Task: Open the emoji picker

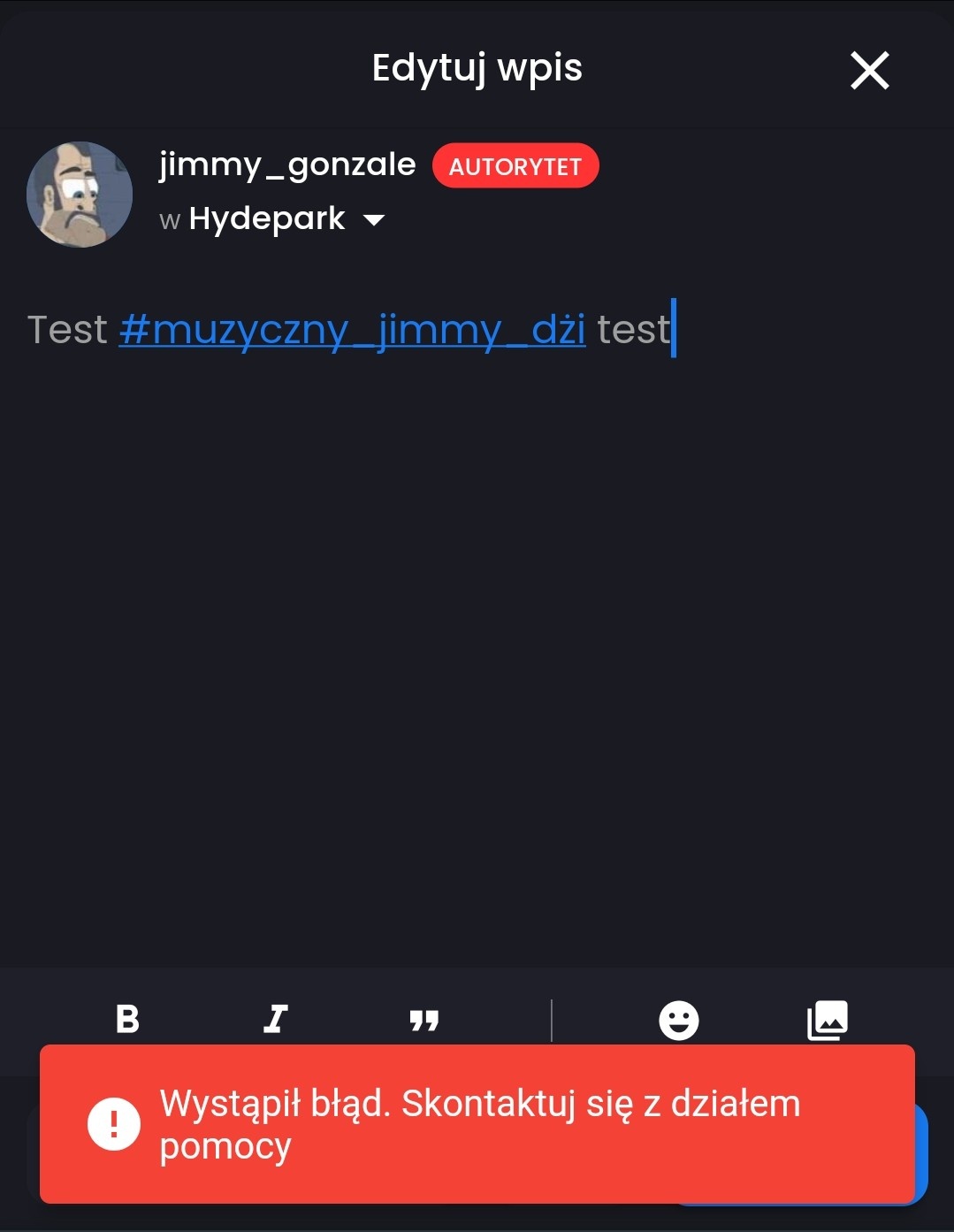Action: tap(678, 1020)
